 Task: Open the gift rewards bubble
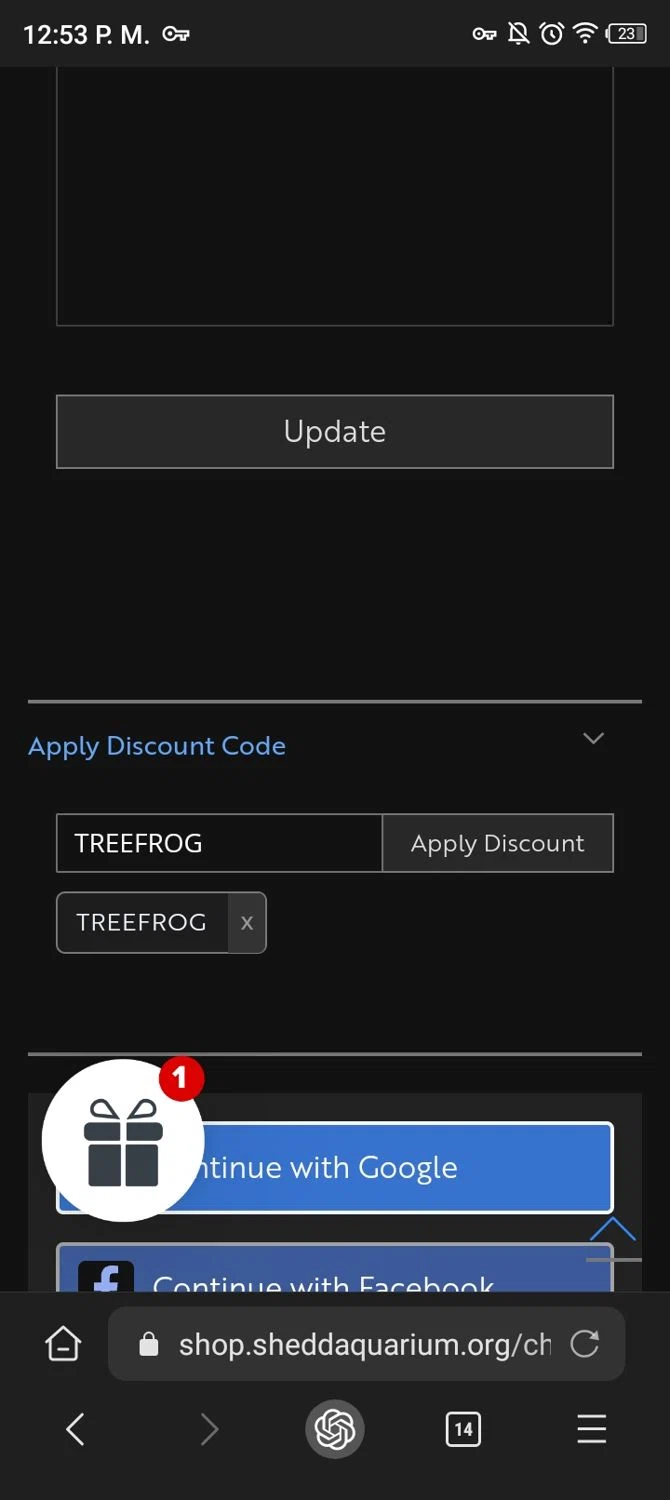[x=123, y=1141]
